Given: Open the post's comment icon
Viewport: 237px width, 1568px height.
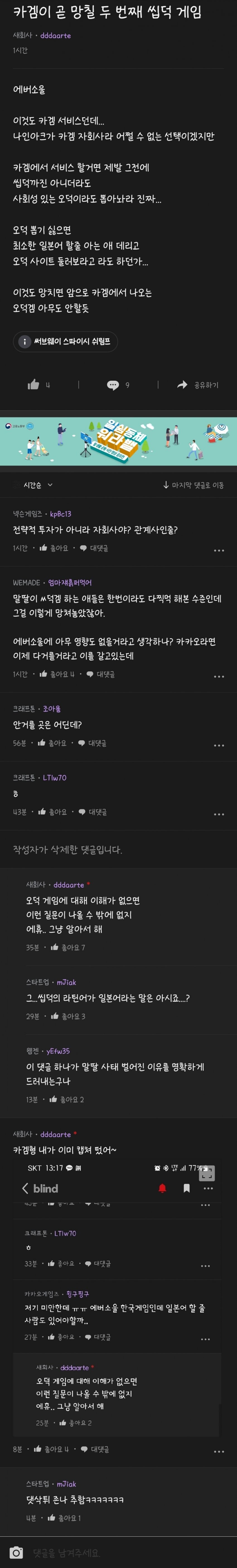Looking at the screenshot, I should point(113,385).
